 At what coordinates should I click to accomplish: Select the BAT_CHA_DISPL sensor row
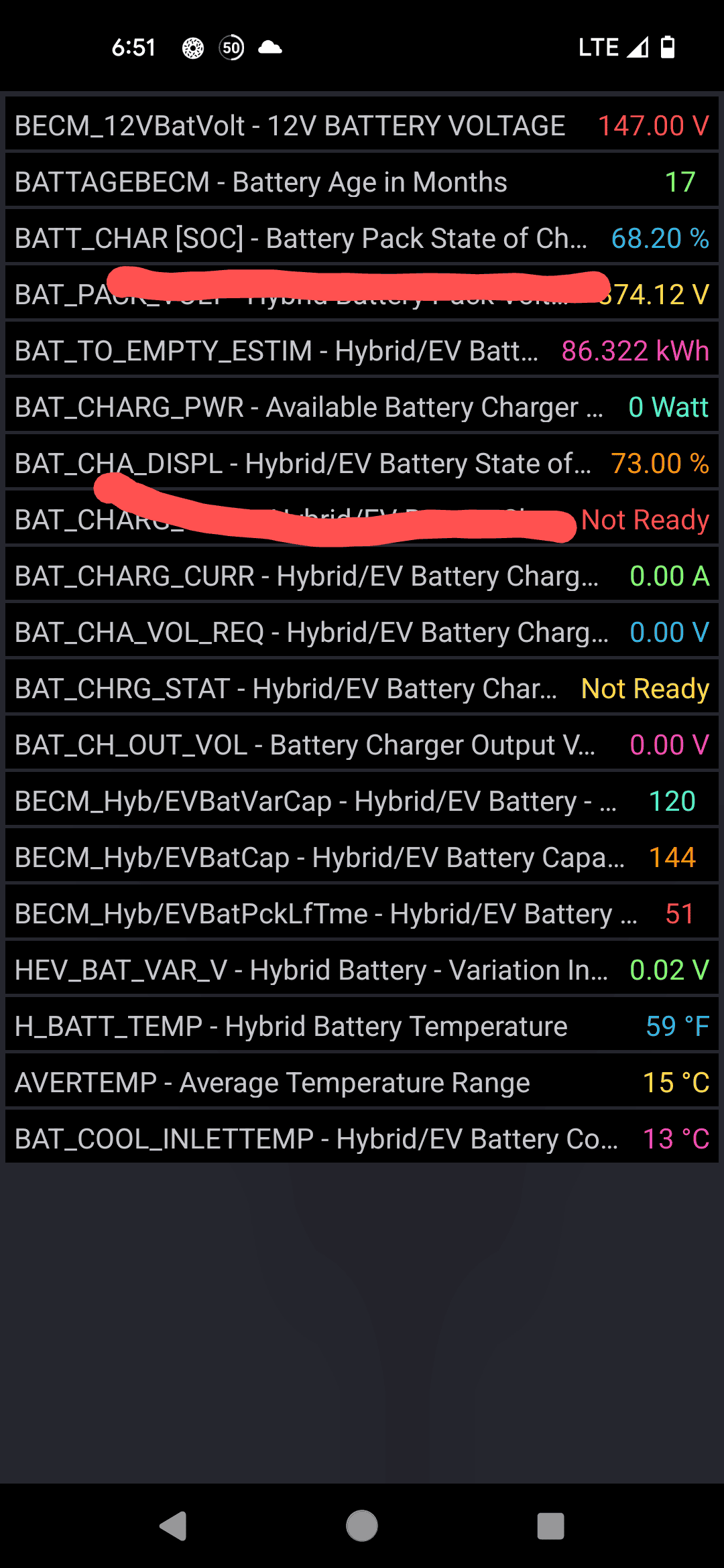[362, 463]
